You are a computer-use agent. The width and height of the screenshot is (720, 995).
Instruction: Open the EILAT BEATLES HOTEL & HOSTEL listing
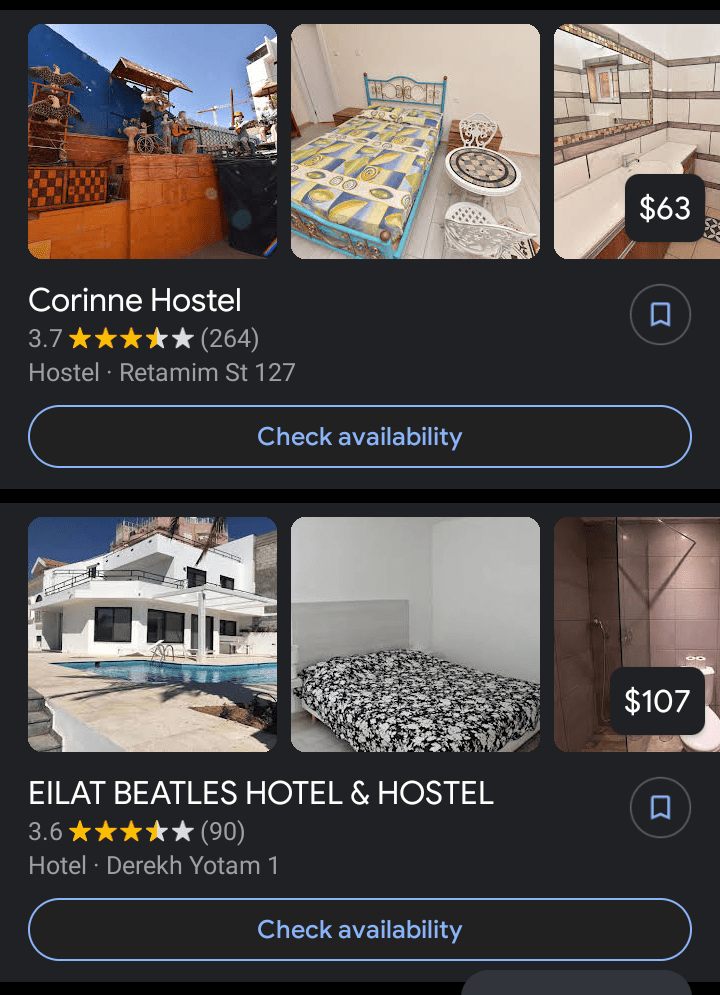[x=261, y=793]
